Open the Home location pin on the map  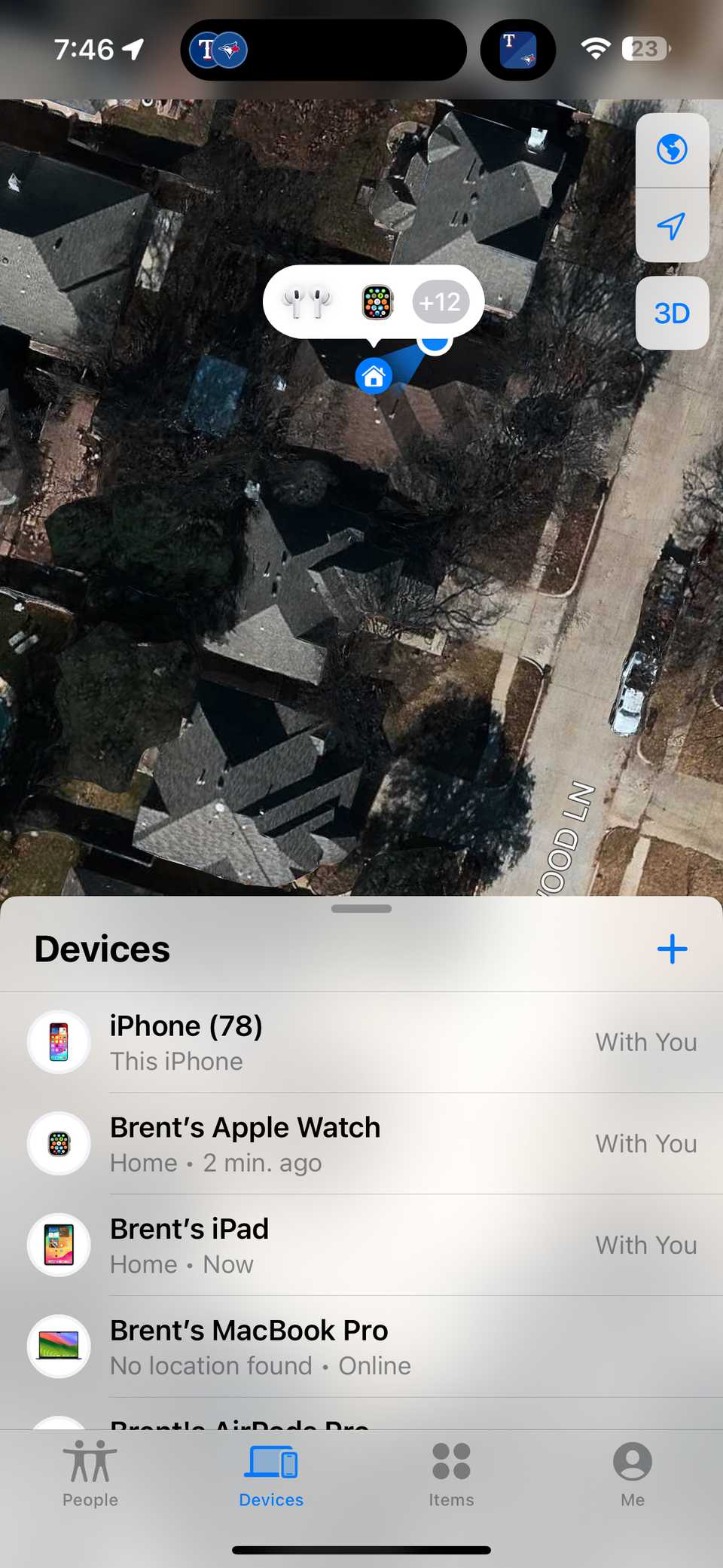click(x=374, y=377)
